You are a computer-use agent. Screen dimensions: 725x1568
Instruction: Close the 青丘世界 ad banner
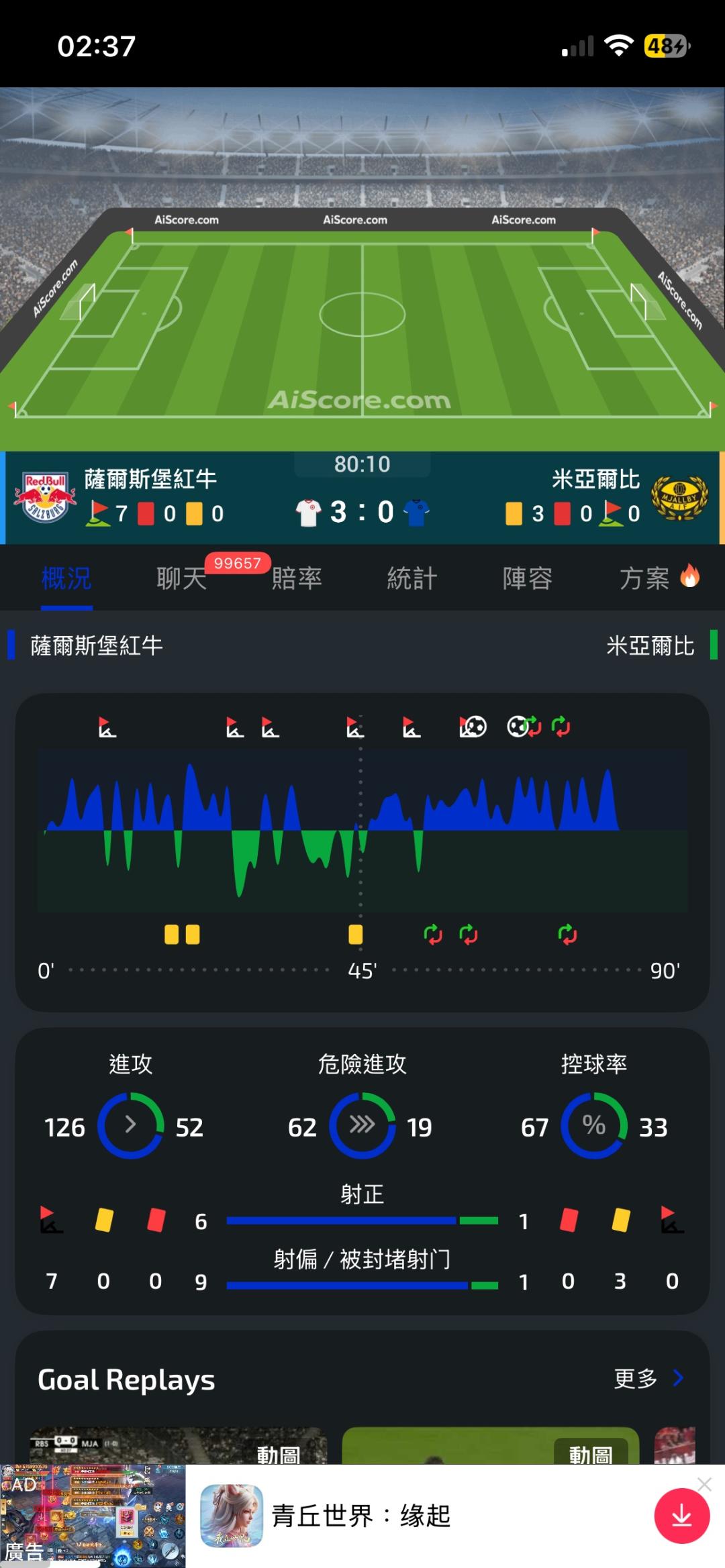click(704, 1484)
